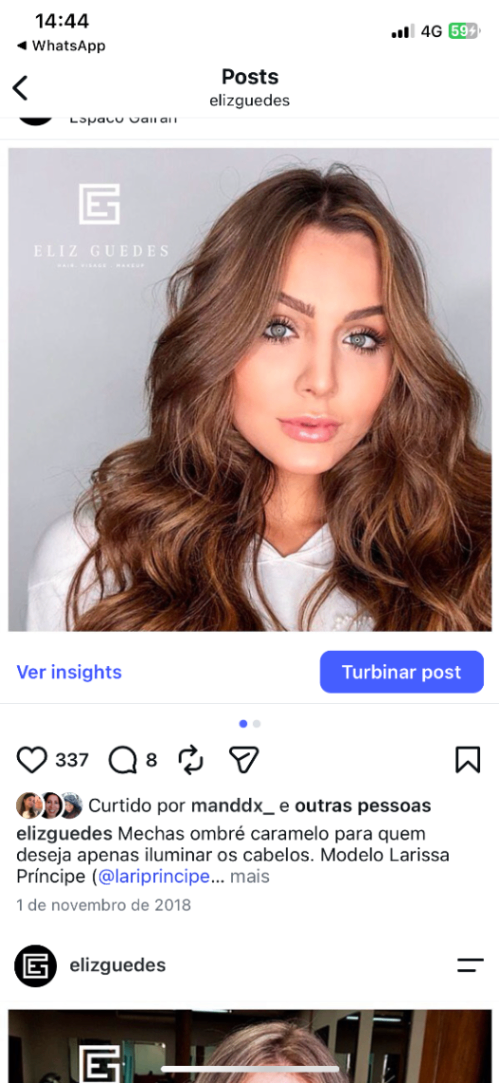Image resolution: width=499 pixels, height=1083 pixels.
Task: Open manddx_ profile from the likes line
Action: pyautogui.click(x=232, y=806)
